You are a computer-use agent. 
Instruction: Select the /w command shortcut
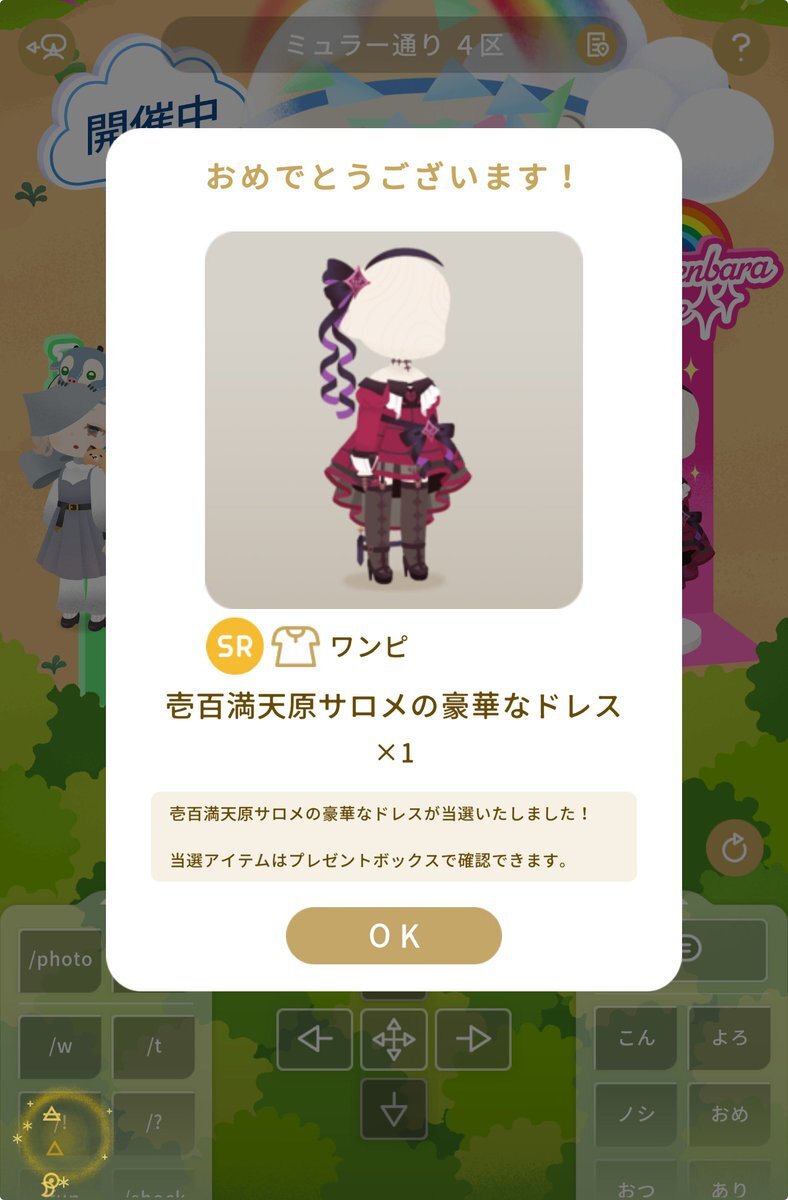(60, 1046)
